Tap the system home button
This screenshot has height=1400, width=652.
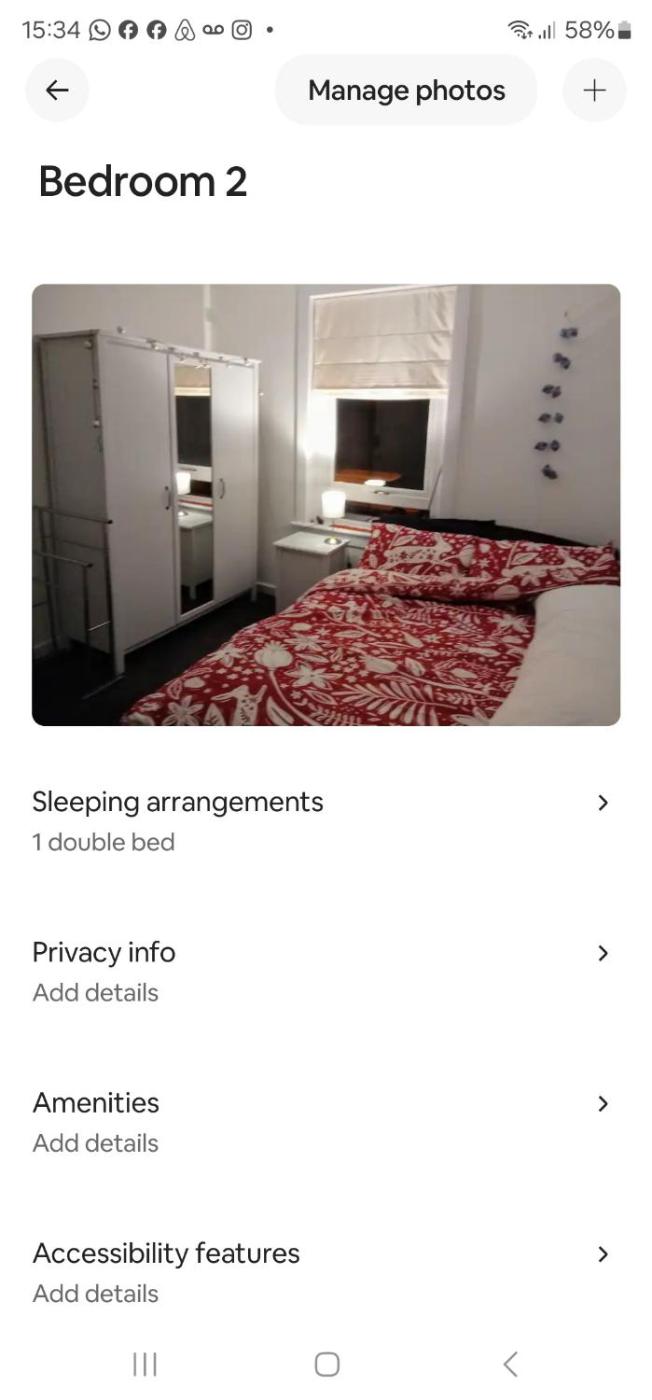tap(326, 1364)
